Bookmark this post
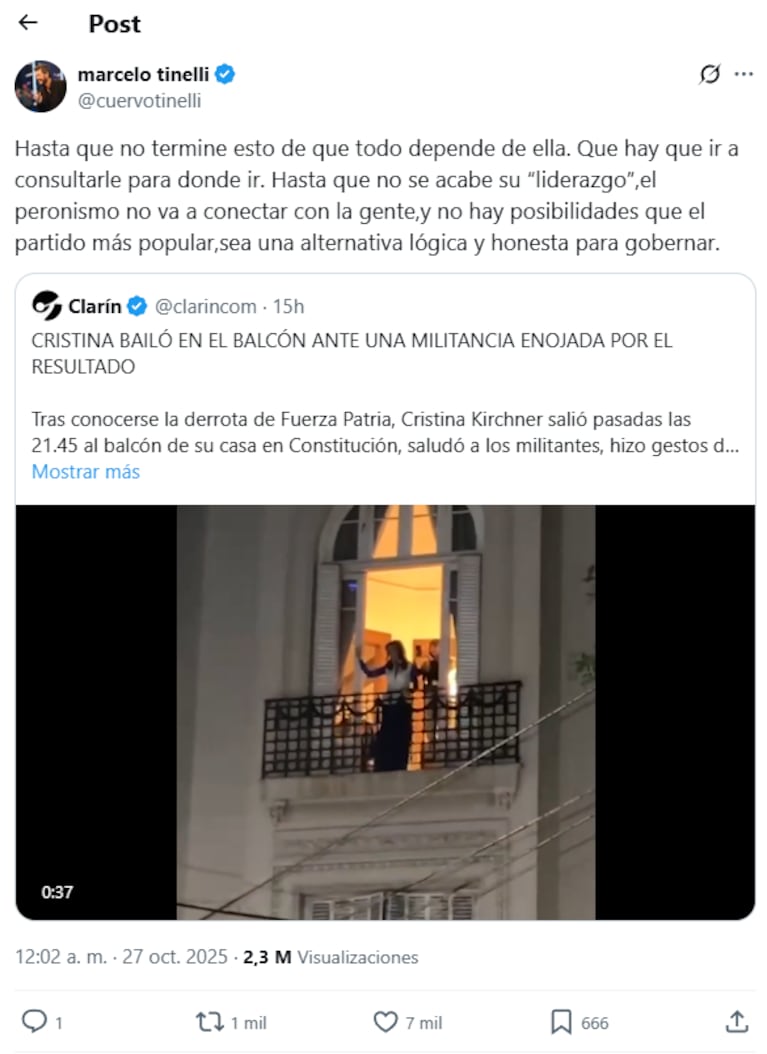The width and height of the screenshot is (767, 1054). pos(561,1021)
